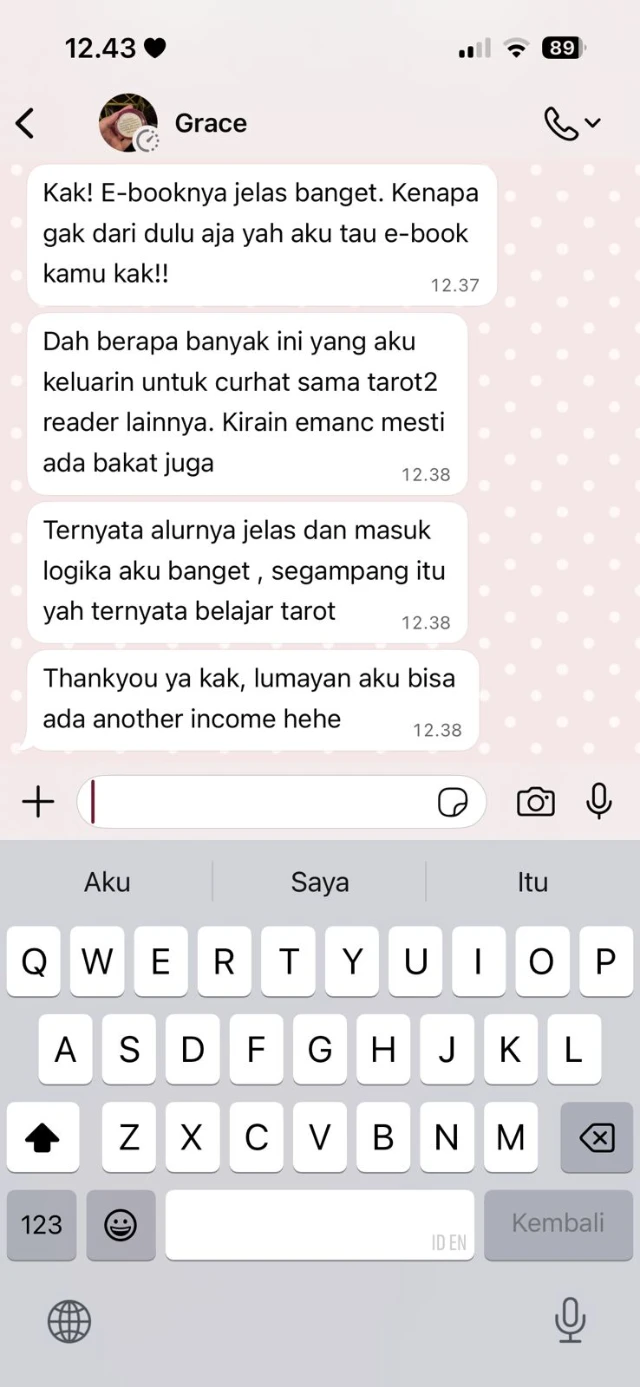640x1387 pixels.
Task: Start keyboard dictation microphone
Action: point(570,1321)
